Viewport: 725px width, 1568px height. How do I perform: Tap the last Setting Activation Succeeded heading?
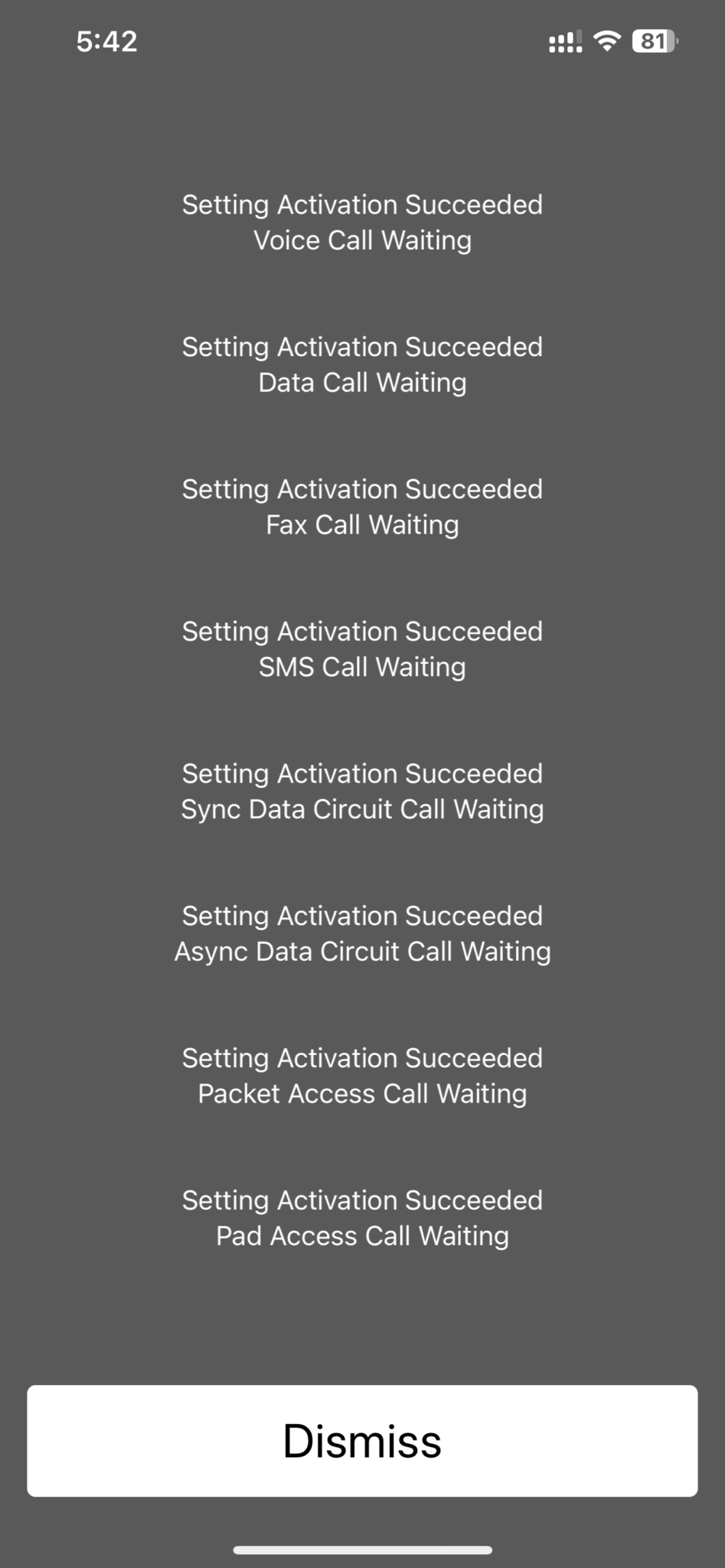pos(362,1200)
